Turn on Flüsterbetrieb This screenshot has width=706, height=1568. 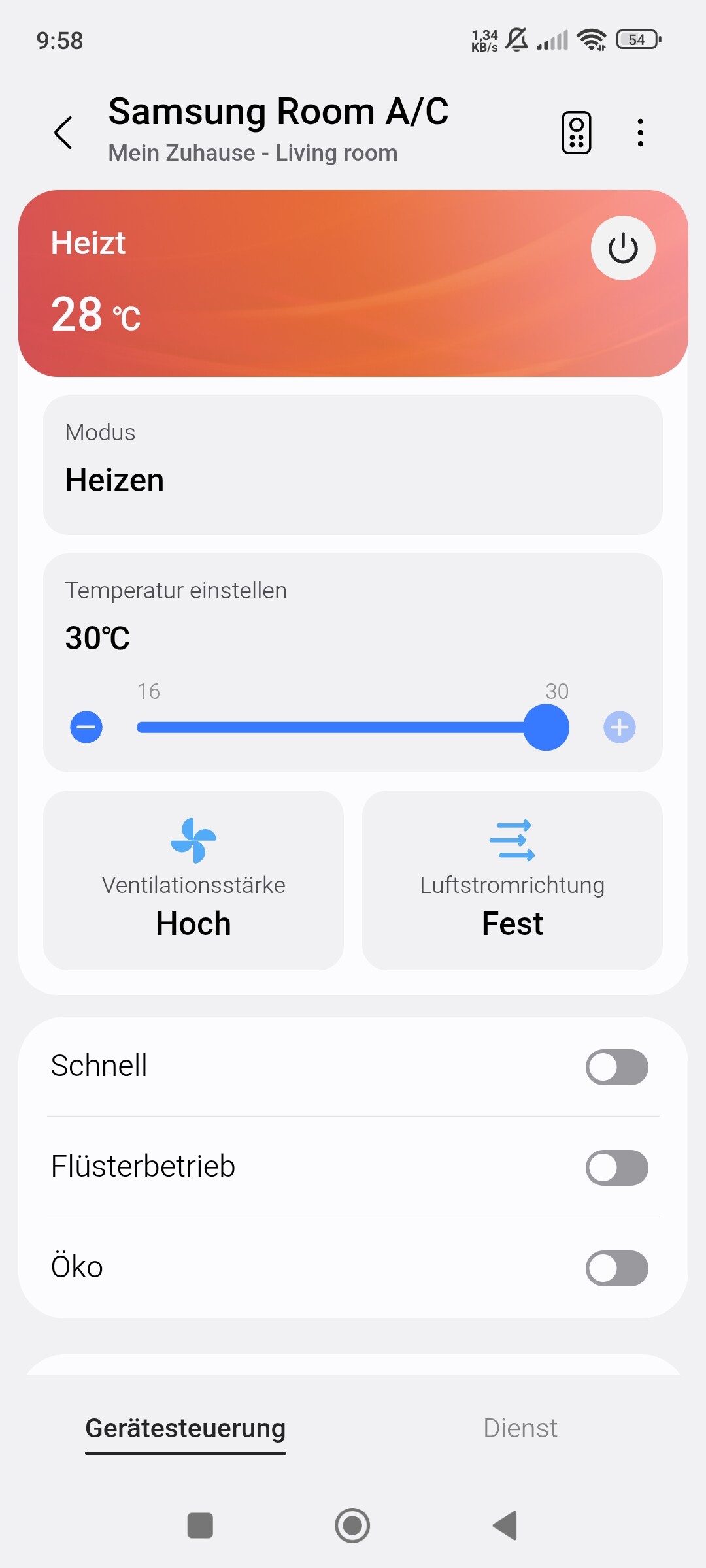pyautogui.click(x=616, y=1168)
